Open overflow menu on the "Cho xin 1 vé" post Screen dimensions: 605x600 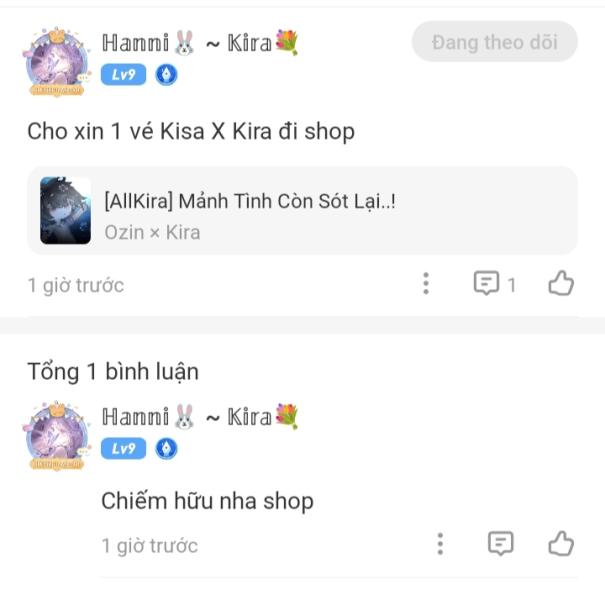tap(426, 284)
